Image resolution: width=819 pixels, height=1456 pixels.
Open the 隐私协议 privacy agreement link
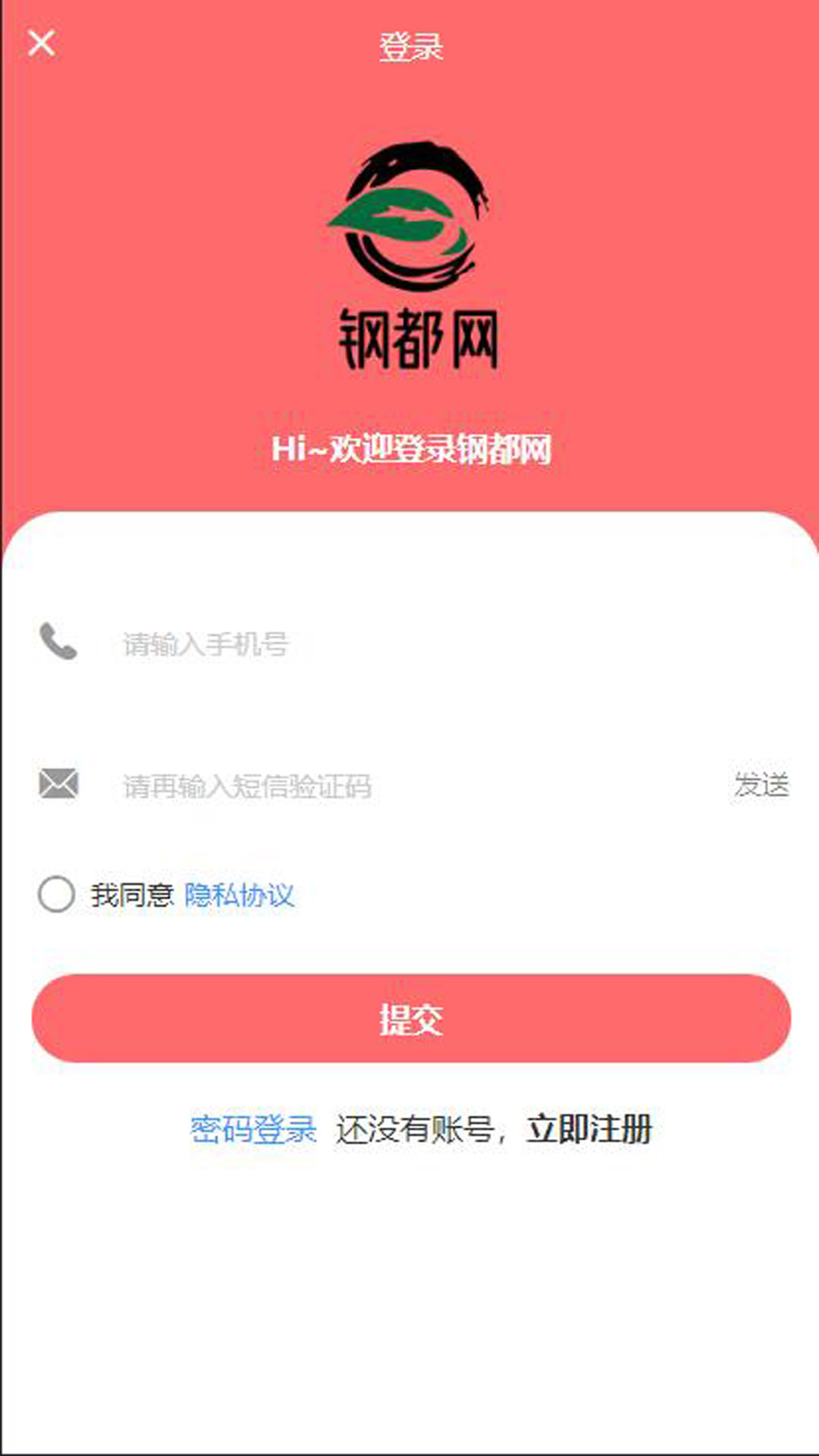[x=239, y=895]
